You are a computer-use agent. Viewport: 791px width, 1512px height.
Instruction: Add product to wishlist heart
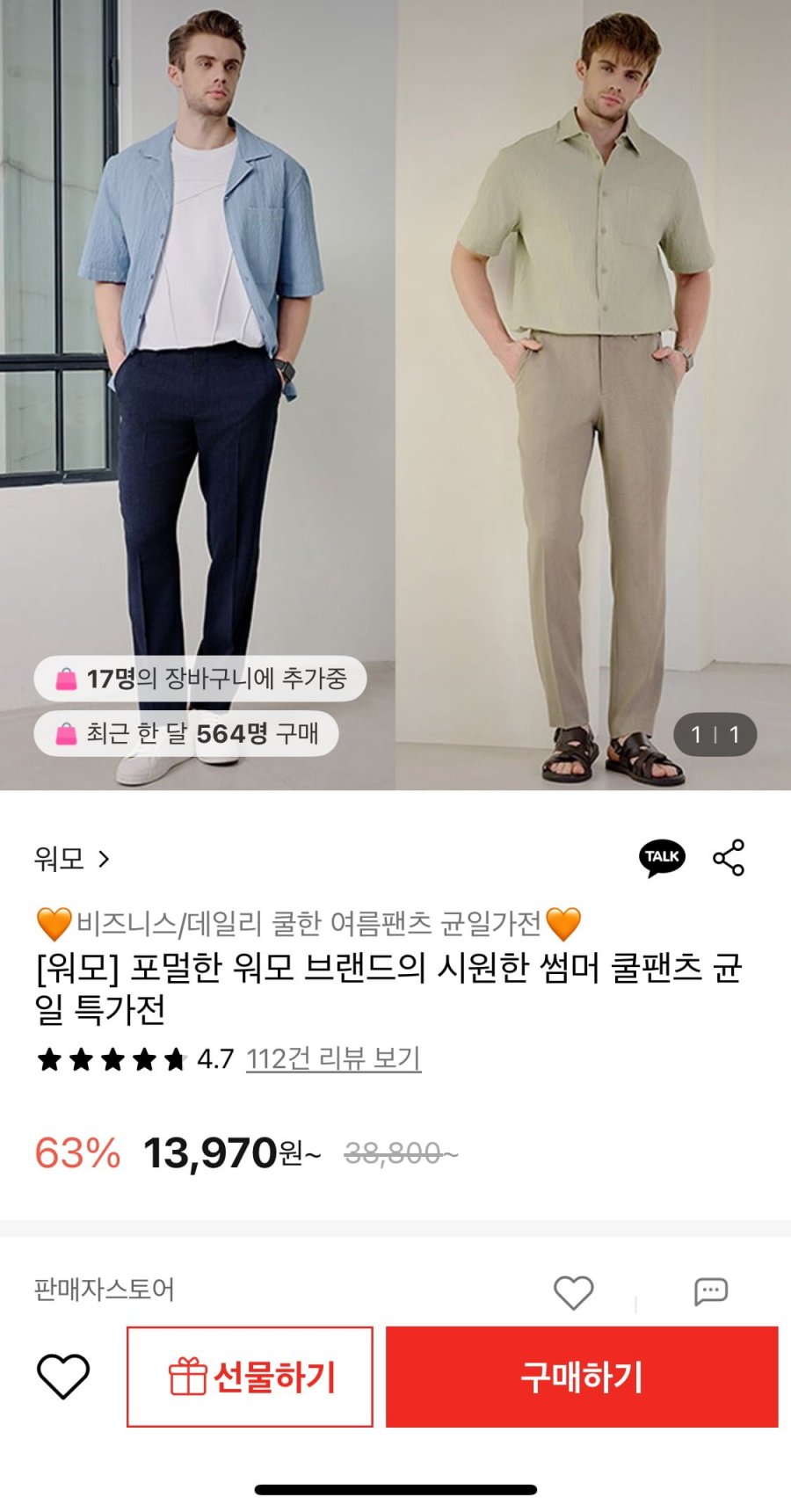click(63, 1376)
